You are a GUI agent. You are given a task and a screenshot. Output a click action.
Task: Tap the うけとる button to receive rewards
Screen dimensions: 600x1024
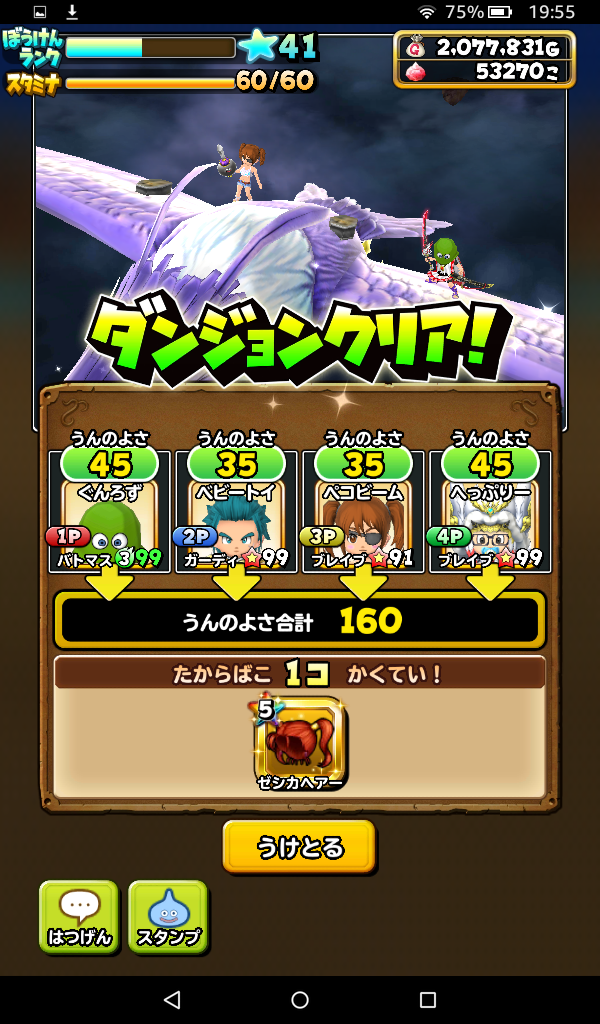coord(299,847)
